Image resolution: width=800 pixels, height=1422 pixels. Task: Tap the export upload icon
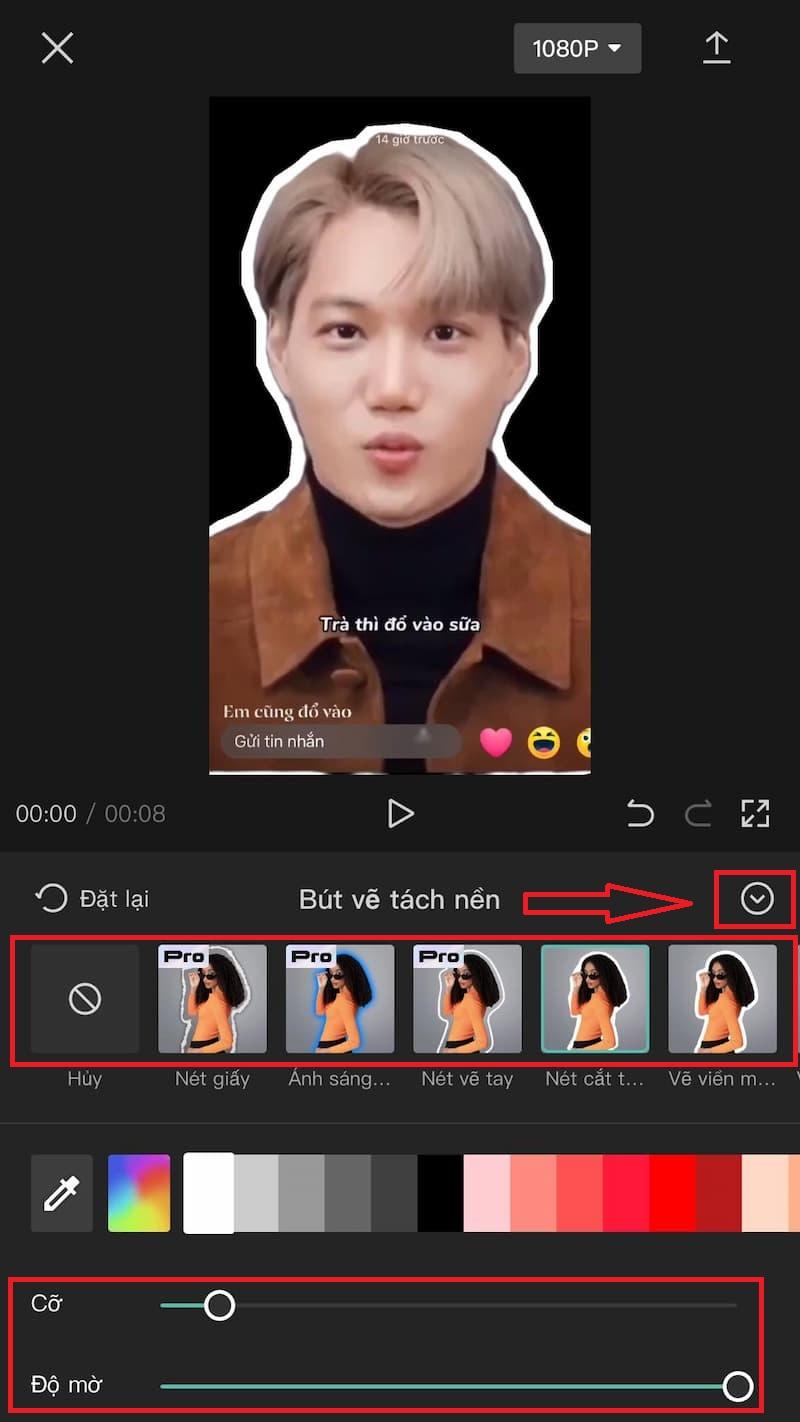coord(716,48)
